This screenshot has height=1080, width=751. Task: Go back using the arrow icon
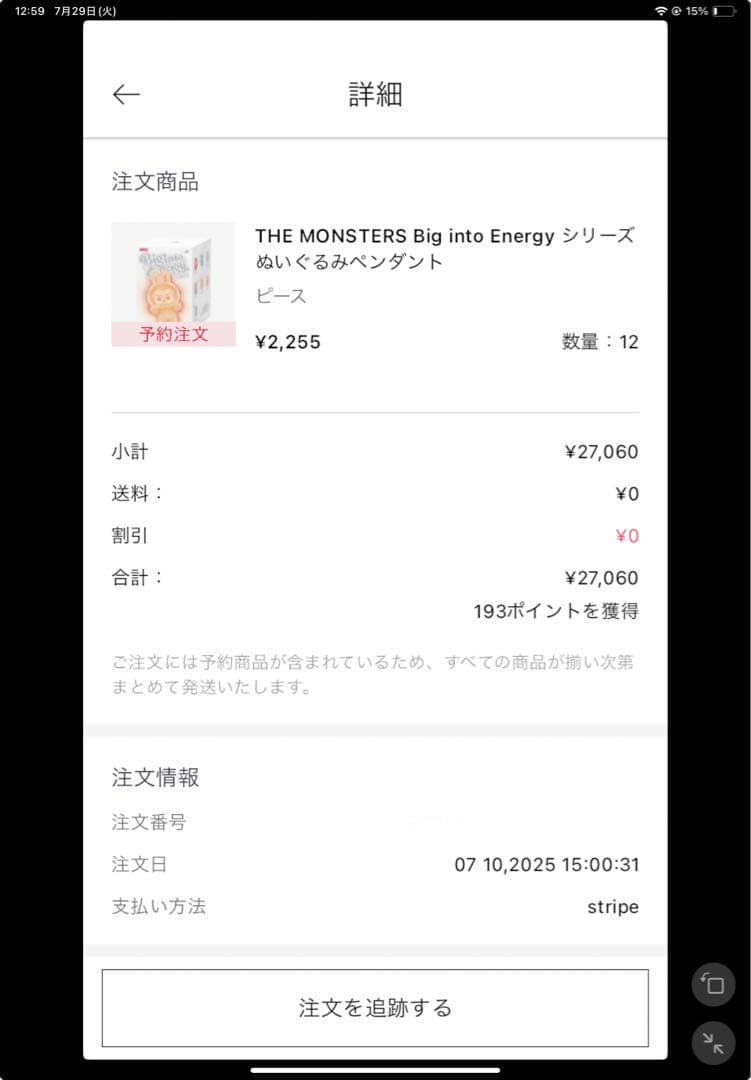pyautogui.click(x=126, y=95)
